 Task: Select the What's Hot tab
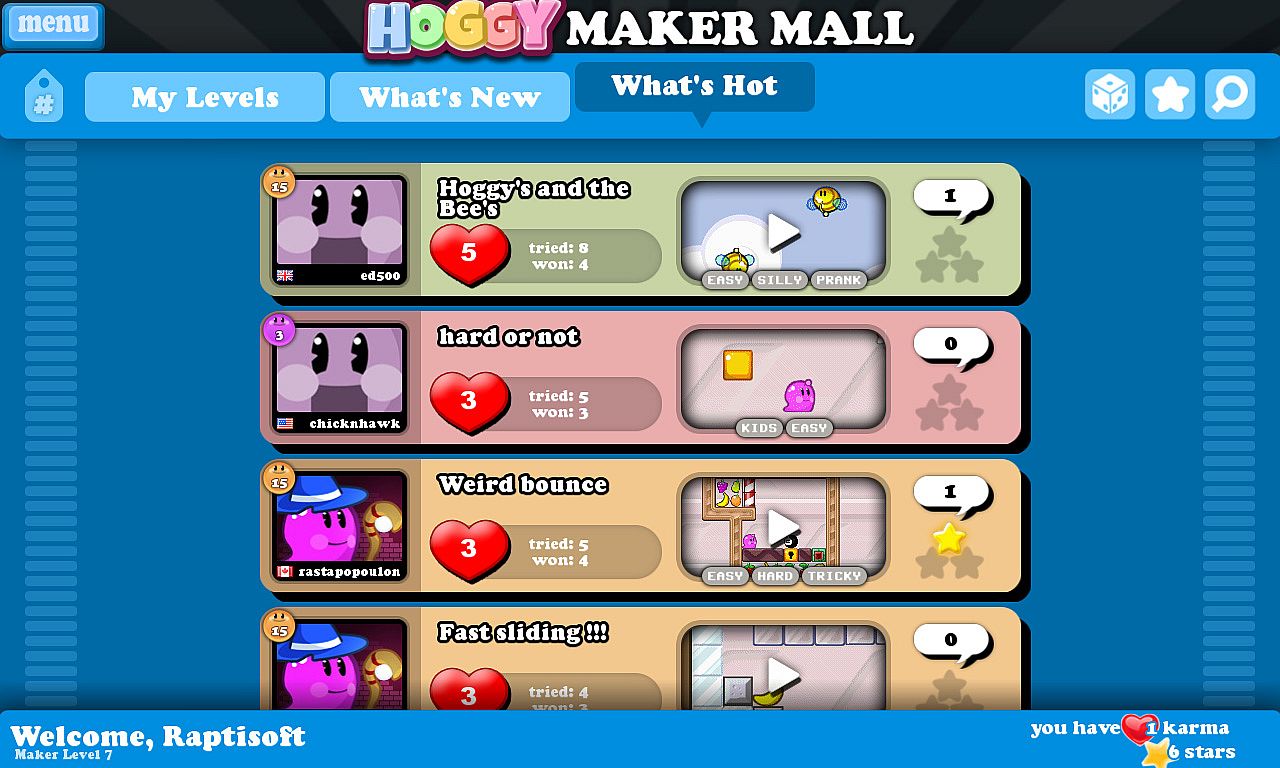click(x=694, y=87)
